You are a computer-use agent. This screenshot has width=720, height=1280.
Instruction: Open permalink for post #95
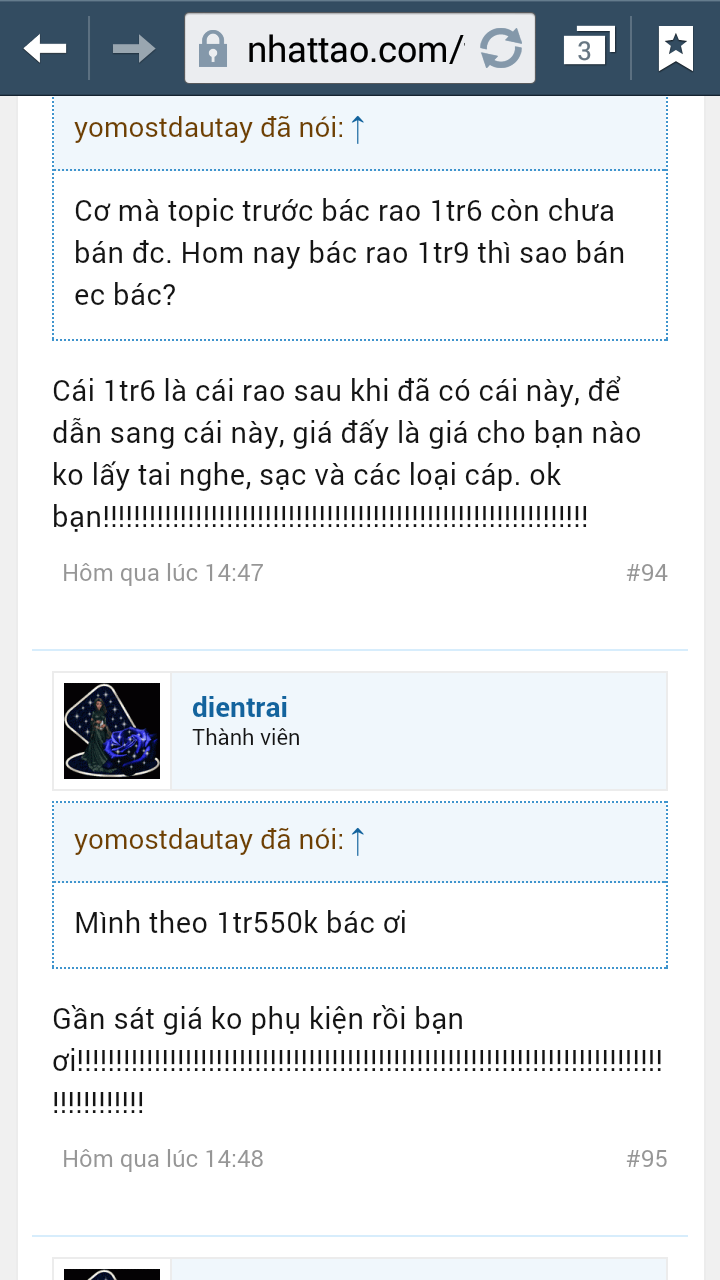pos(646,1159)
